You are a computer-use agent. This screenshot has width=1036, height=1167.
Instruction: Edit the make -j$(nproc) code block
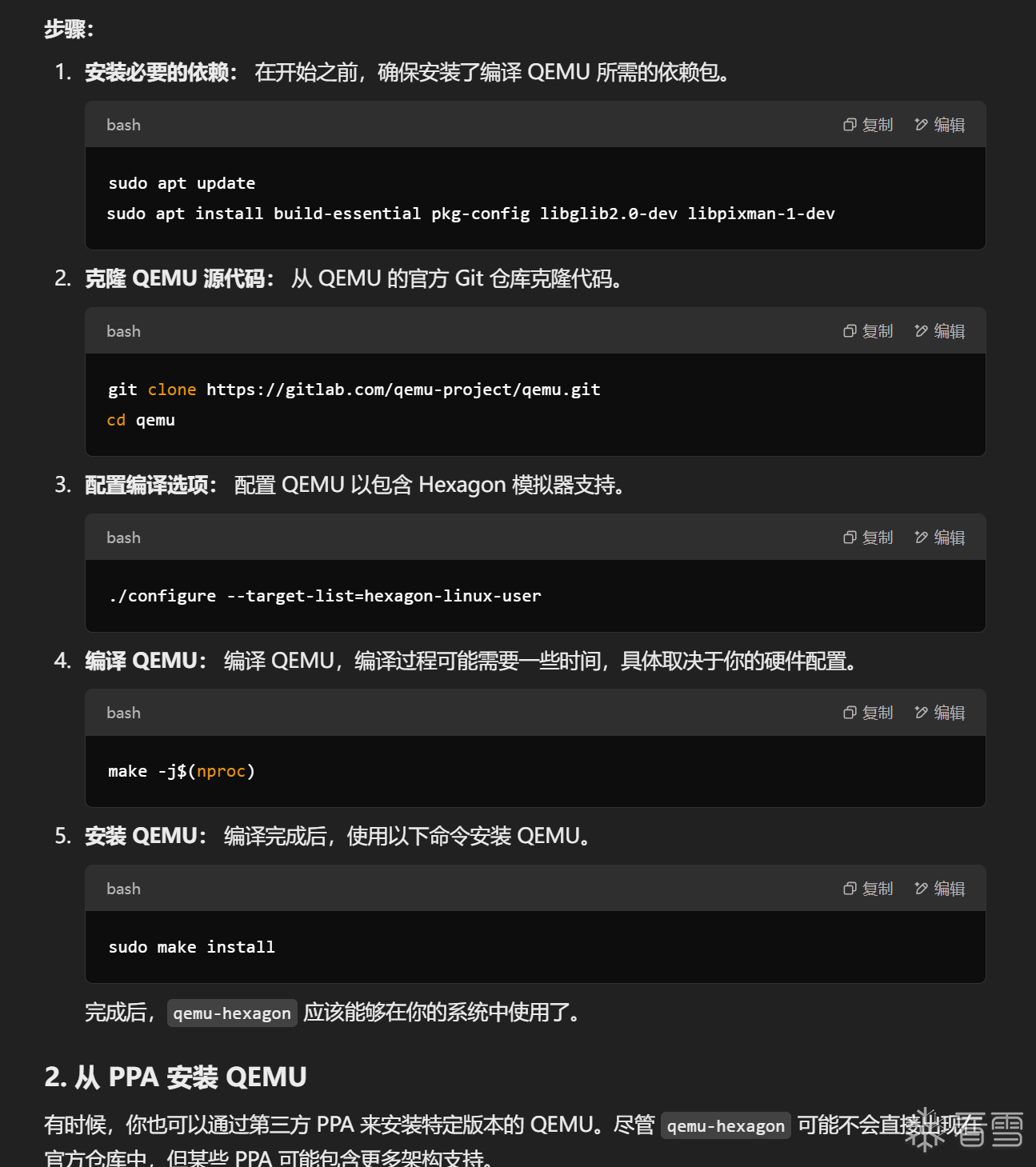click(x=940, y=713)
